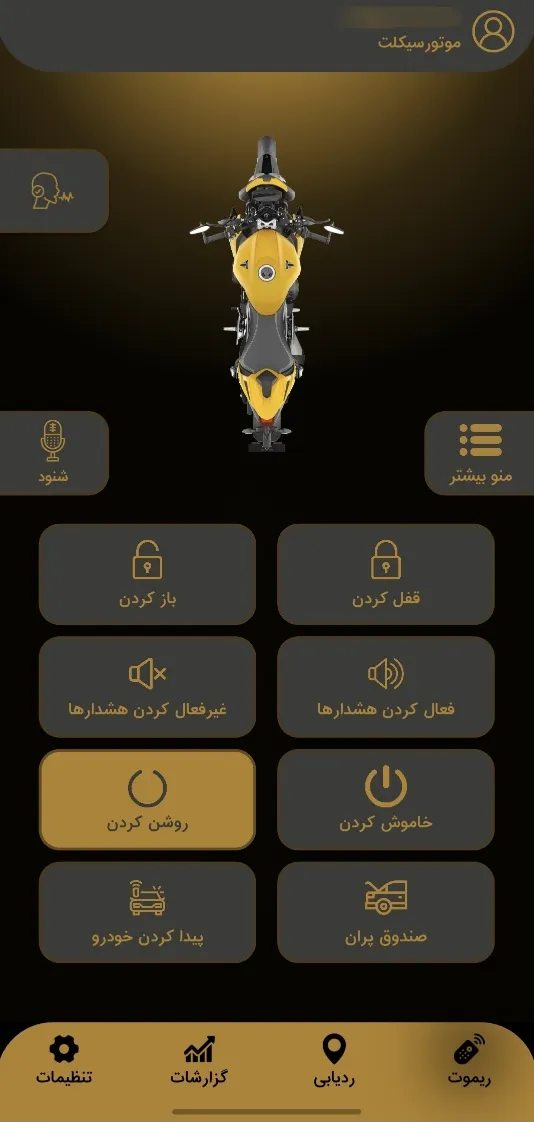The height and width of the screenshot is (1122, 534).
Task: Open منو بیشتر (more menu)
Action: click(x=480, y=453)
